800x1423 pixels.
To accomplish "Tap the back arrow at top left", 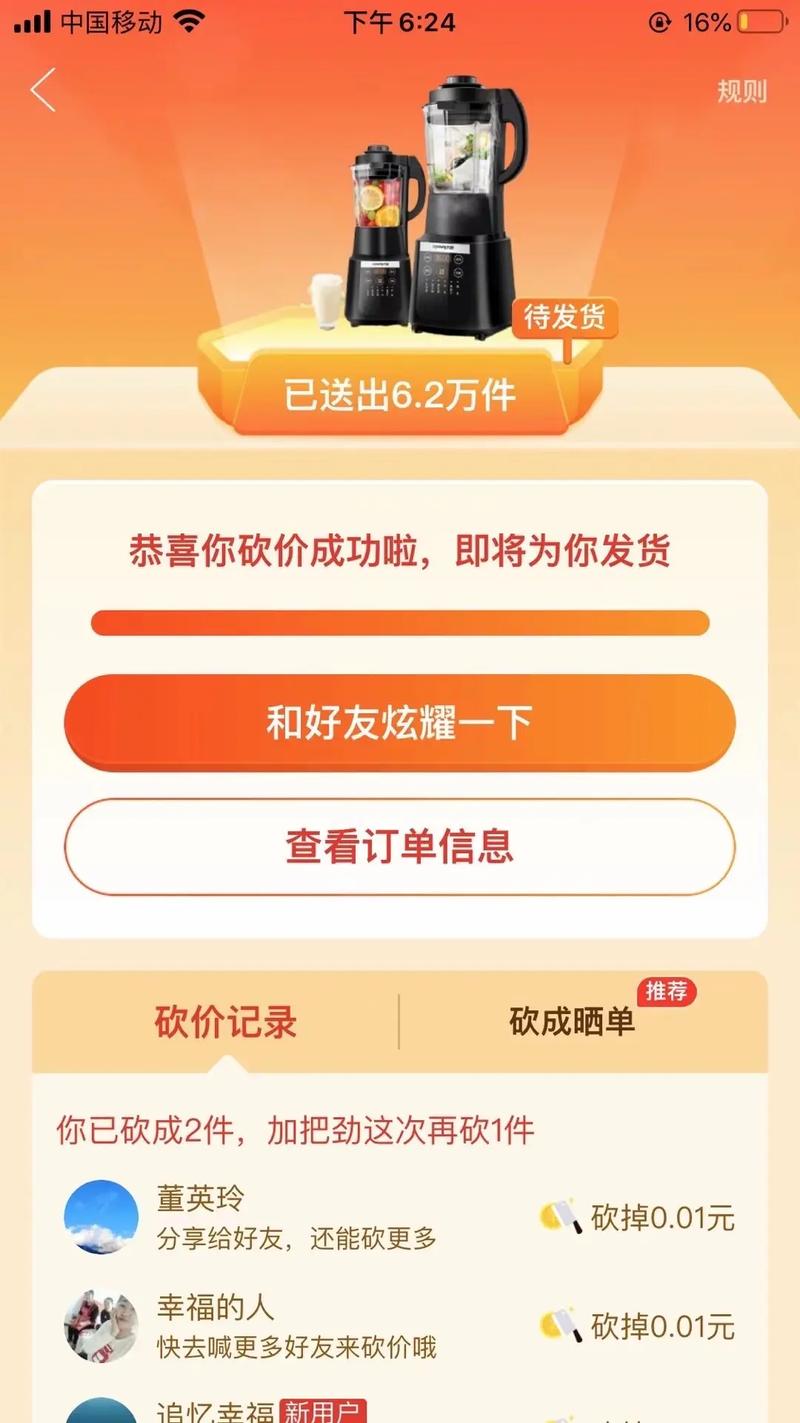I will point(42,90).
